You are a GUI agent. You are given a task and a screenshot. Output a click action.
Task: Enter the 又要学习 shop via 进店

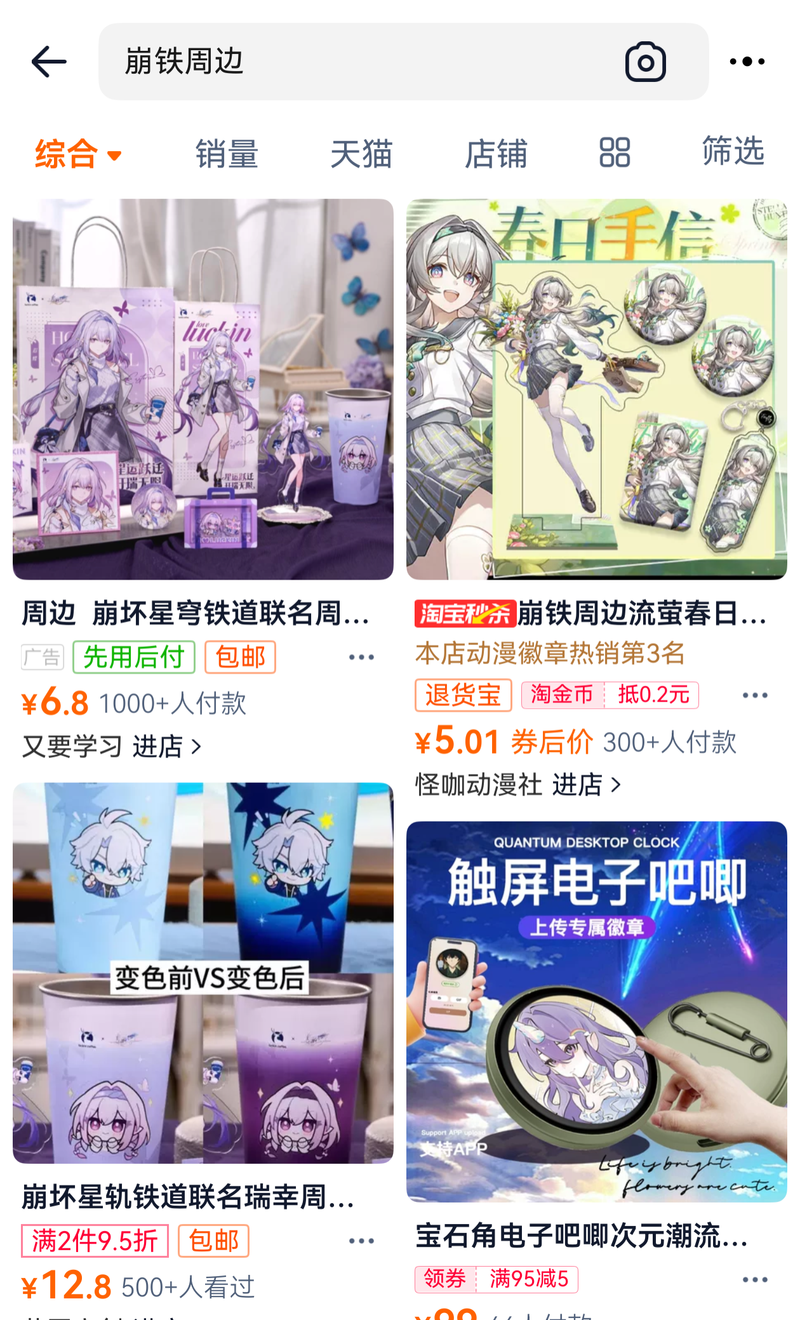pyautogui.click(x=112, y=746)
